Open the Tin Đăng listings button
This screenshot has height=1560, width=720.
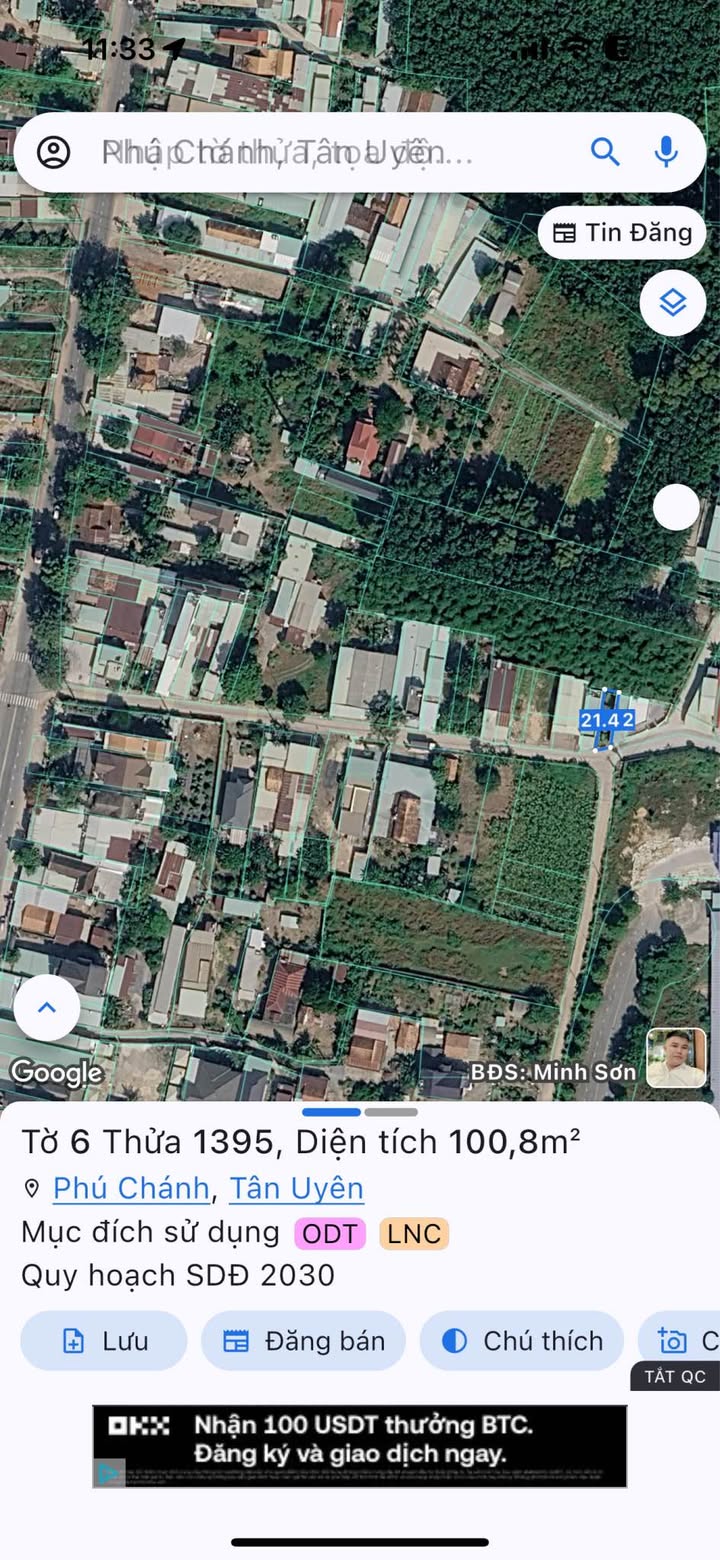(x=622, y=233)
